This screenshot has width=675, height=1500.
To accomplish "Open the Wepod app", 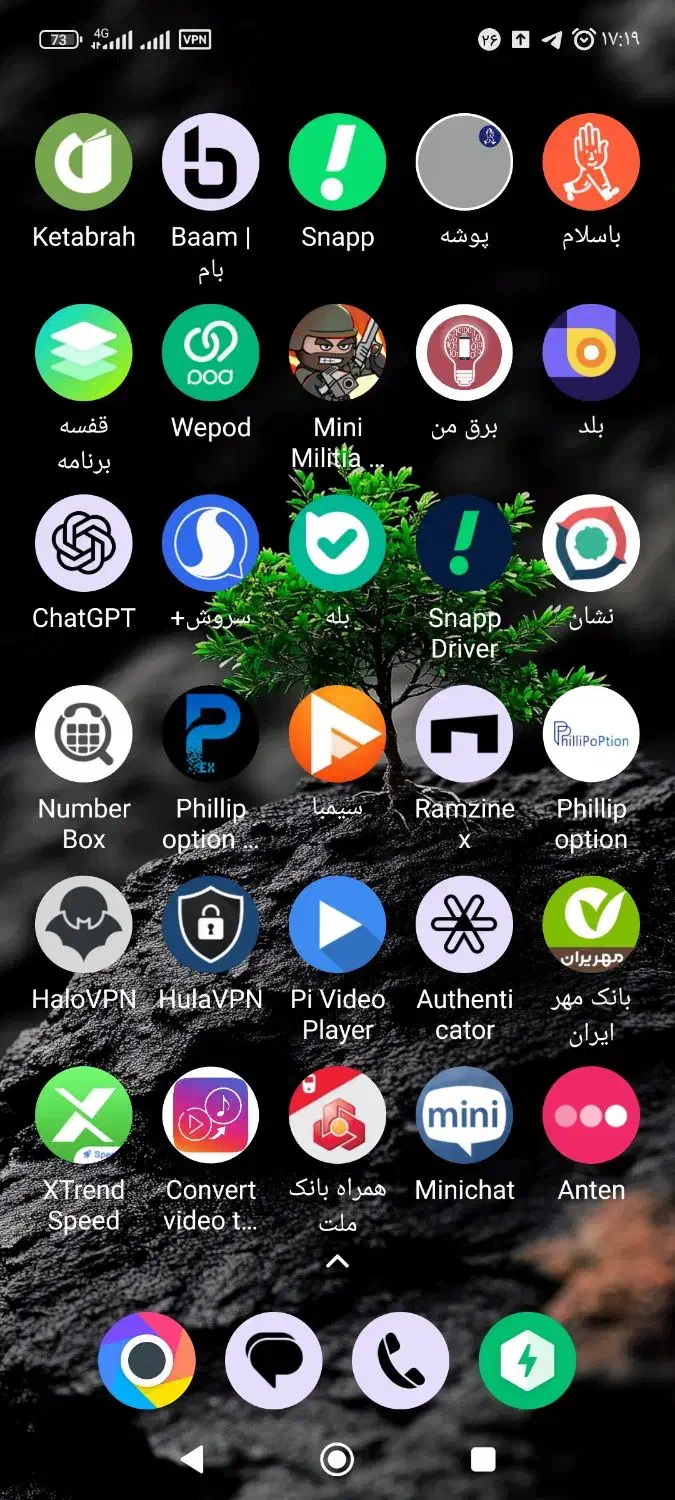I will click(211, 353).
